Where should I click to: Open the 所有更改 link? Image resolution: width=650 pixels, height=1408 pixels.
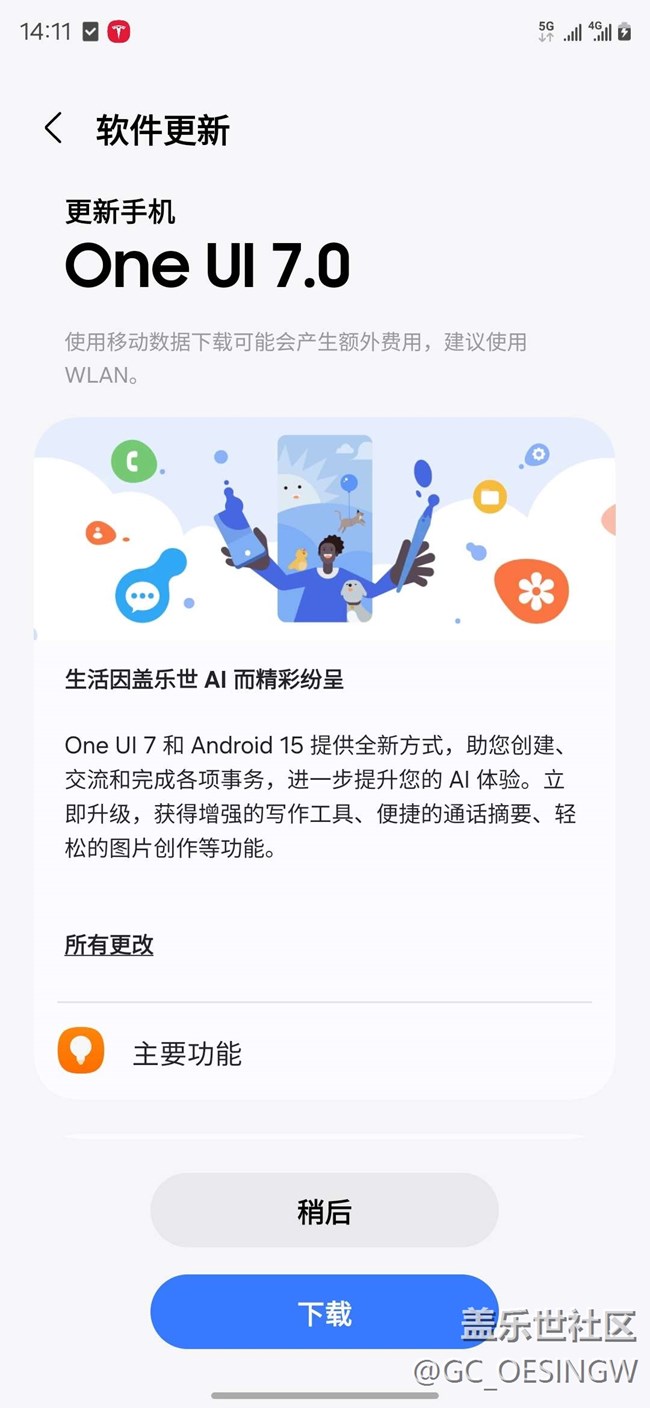coord(109,945)
